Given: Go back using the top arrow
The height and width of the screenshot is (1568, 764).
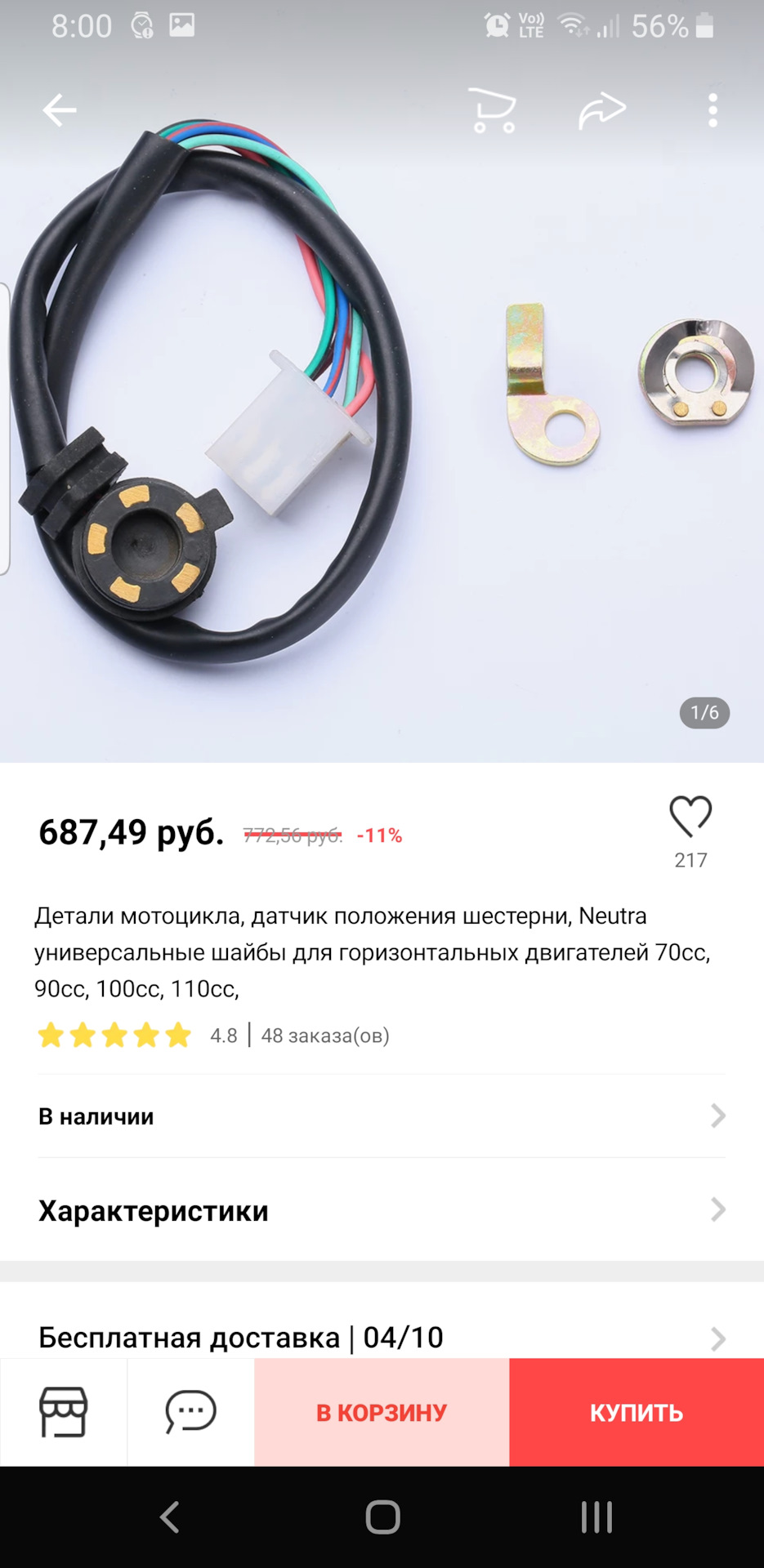Looking at the screenshot, I should pyautogui.click(x=60, y=110).
